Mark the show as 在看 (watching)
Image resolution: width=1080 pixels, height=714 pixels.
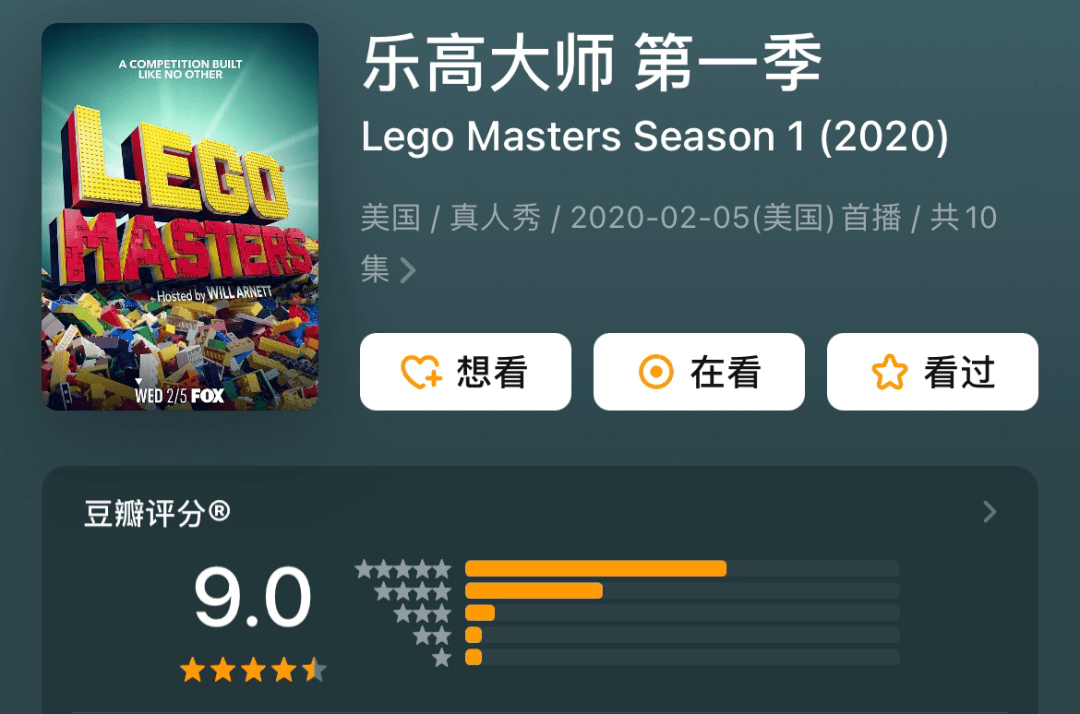tap(698, 372)
